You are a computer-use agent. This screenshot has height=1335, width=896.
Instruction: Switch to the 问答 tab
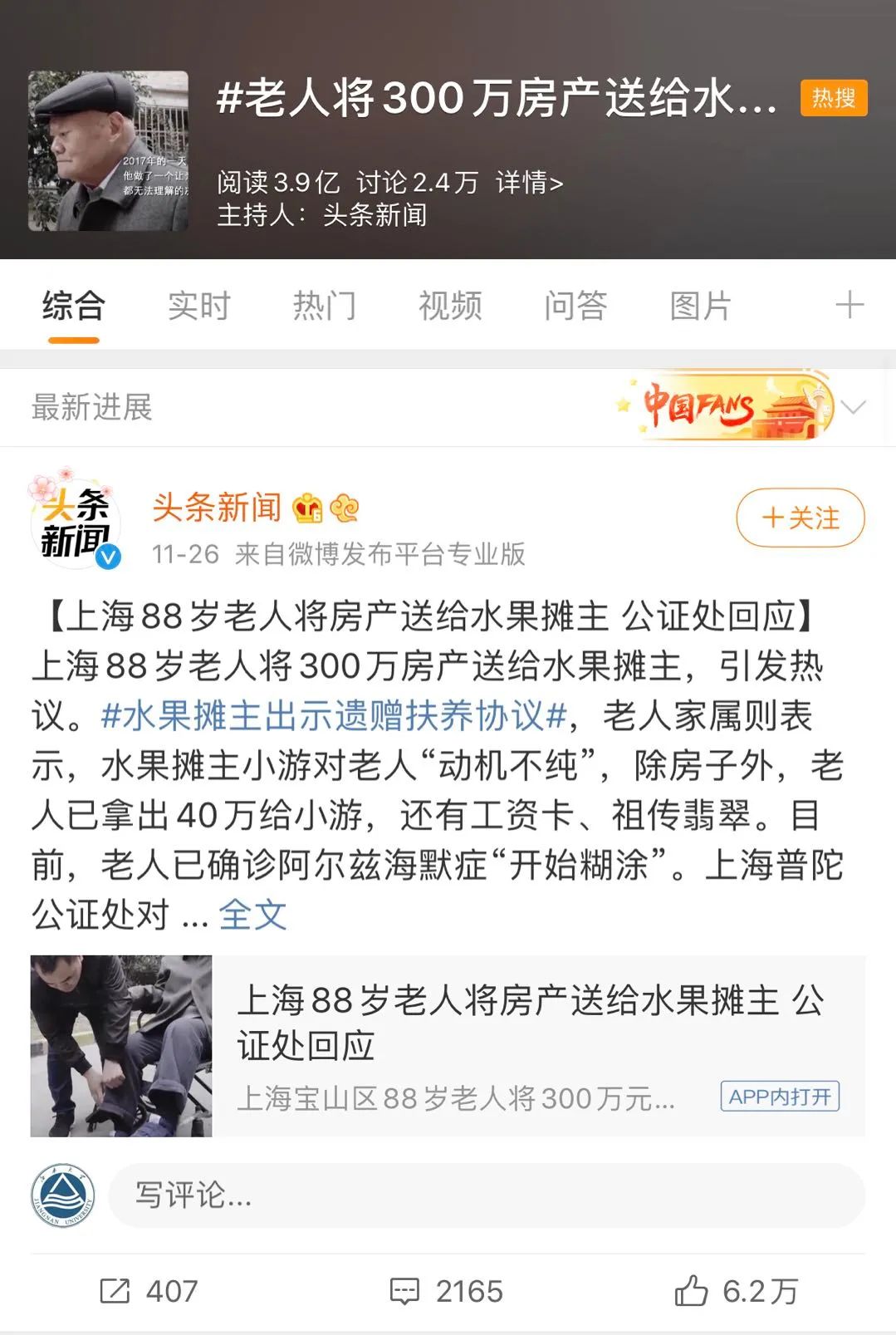(x=575, y=306)
